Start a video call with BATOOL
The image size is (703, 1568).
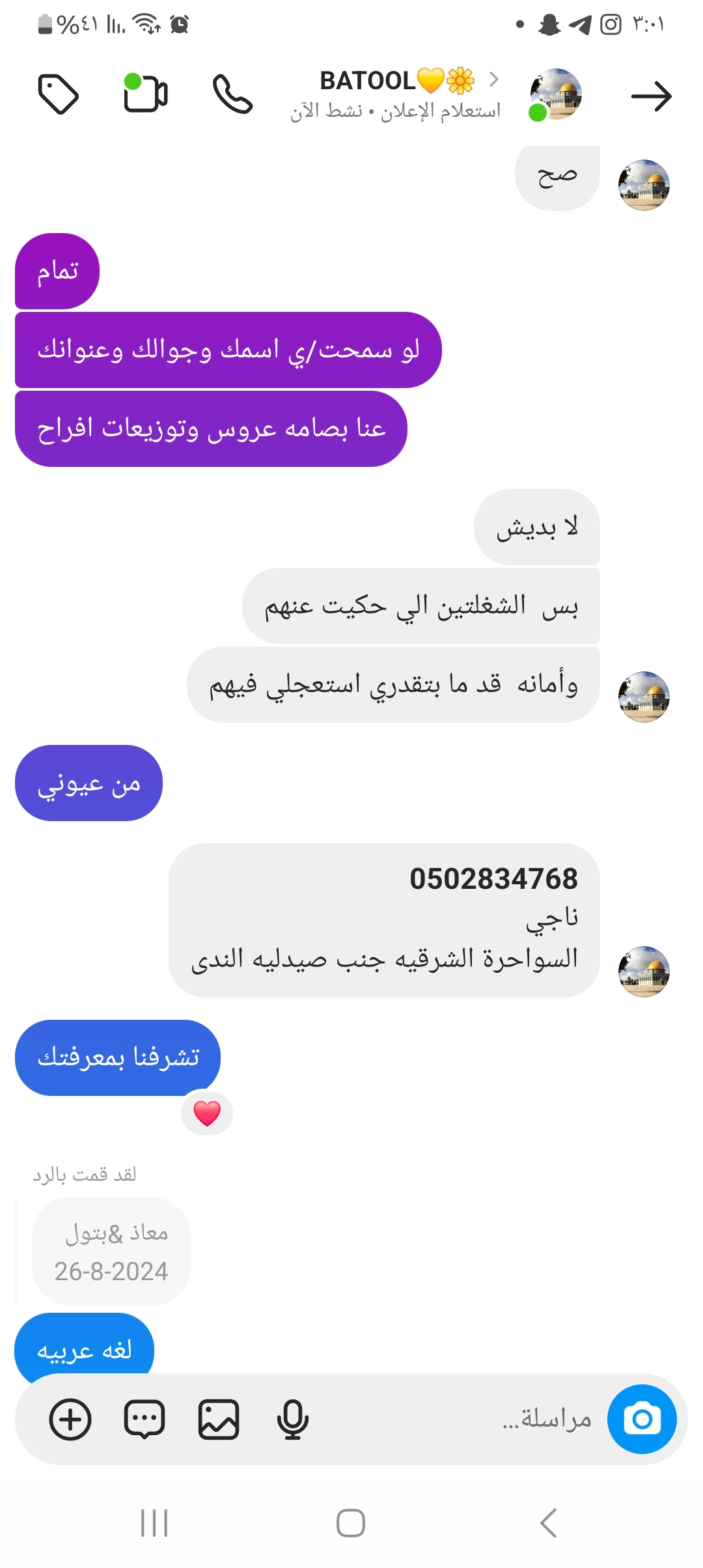click(x=146, y=94)
